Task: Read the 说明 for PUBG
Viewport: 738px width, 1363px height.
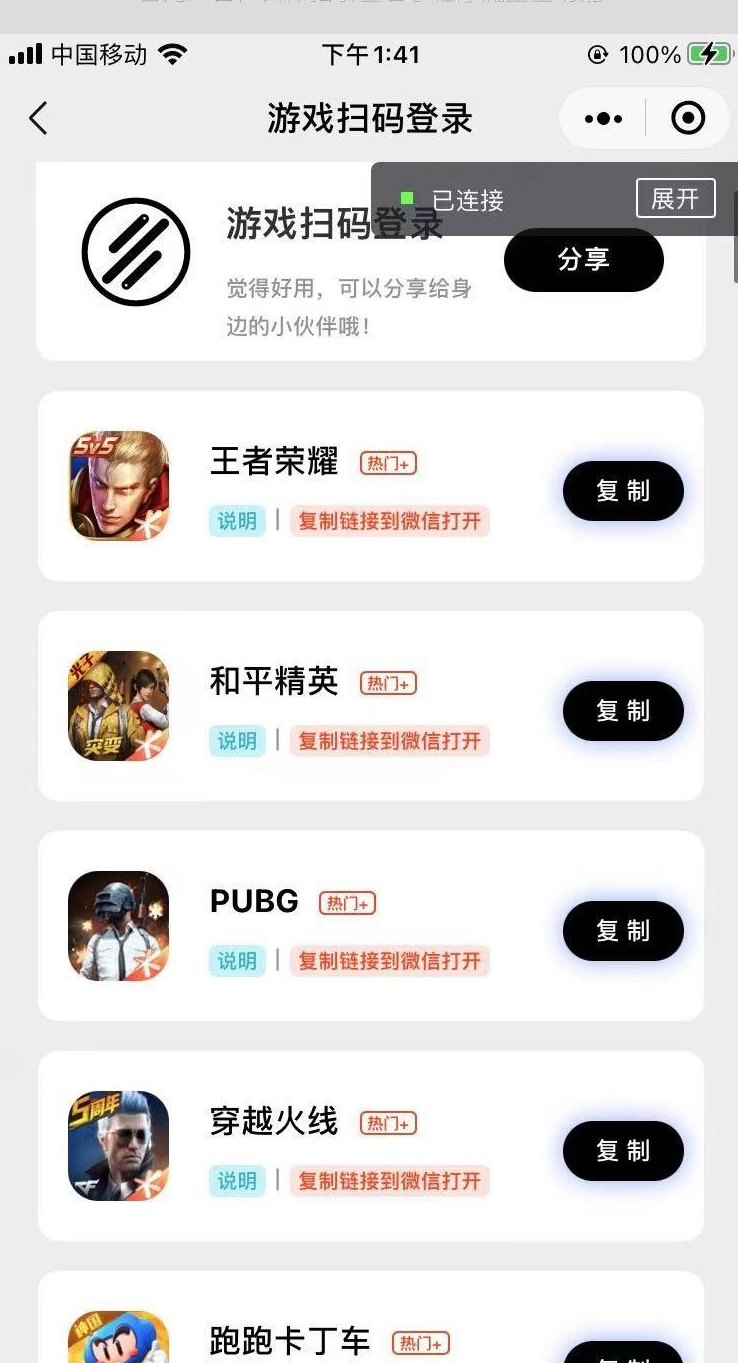Action: (237, 961)
